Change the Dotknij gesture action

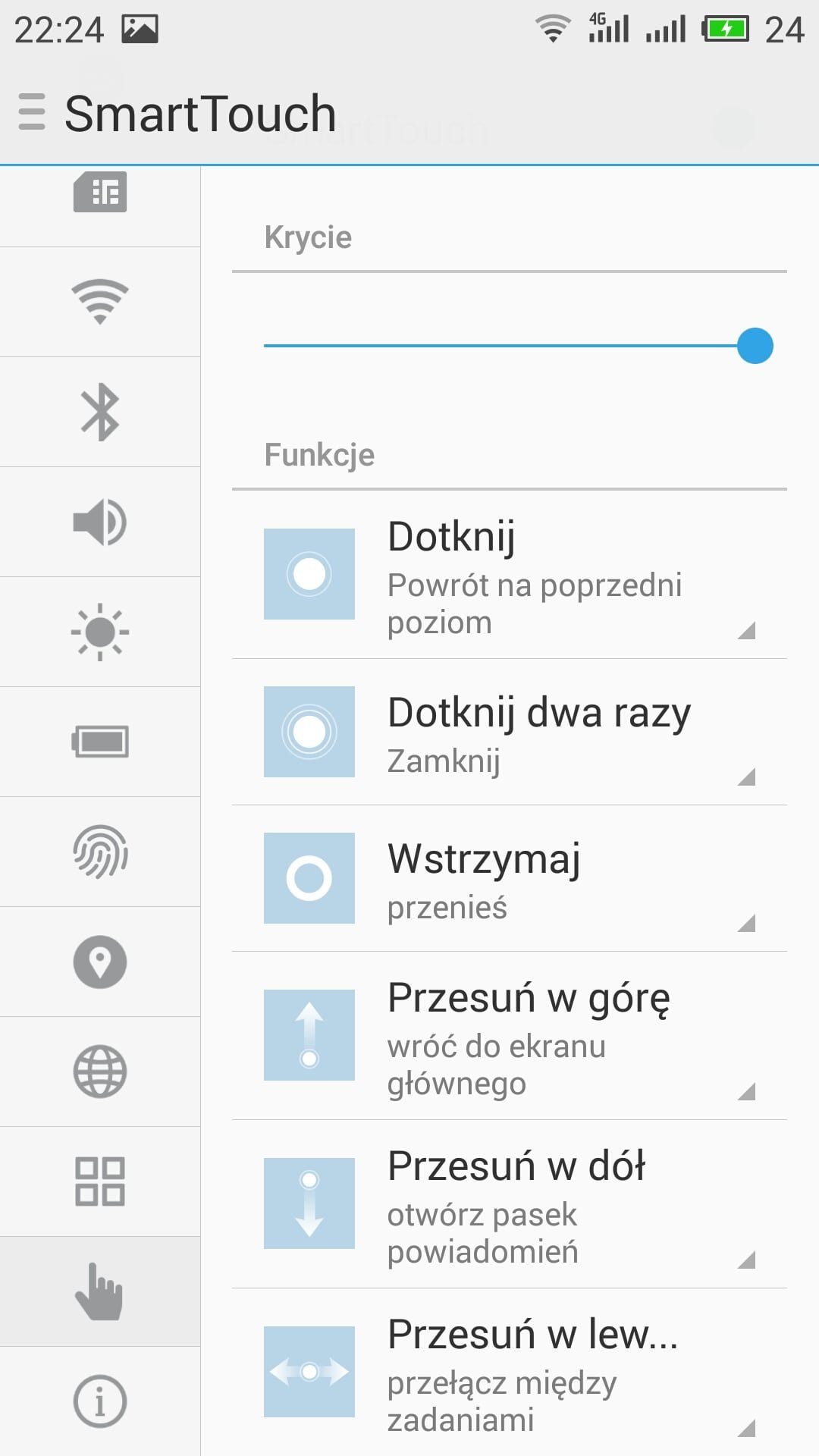tap(510, 575)
